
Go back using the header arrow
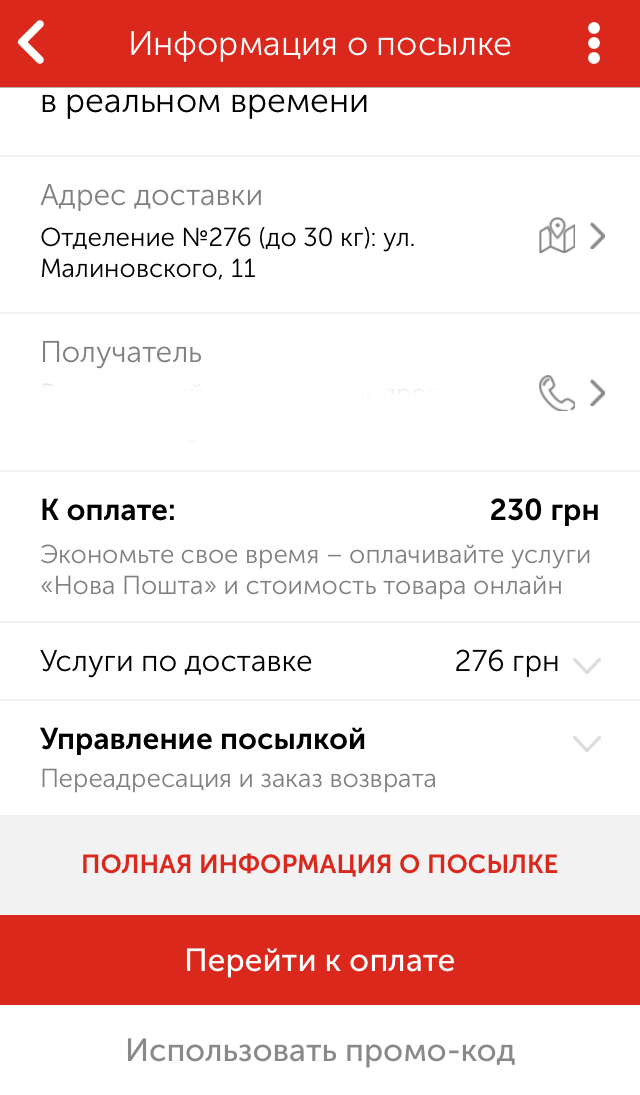tap(32, 43)
